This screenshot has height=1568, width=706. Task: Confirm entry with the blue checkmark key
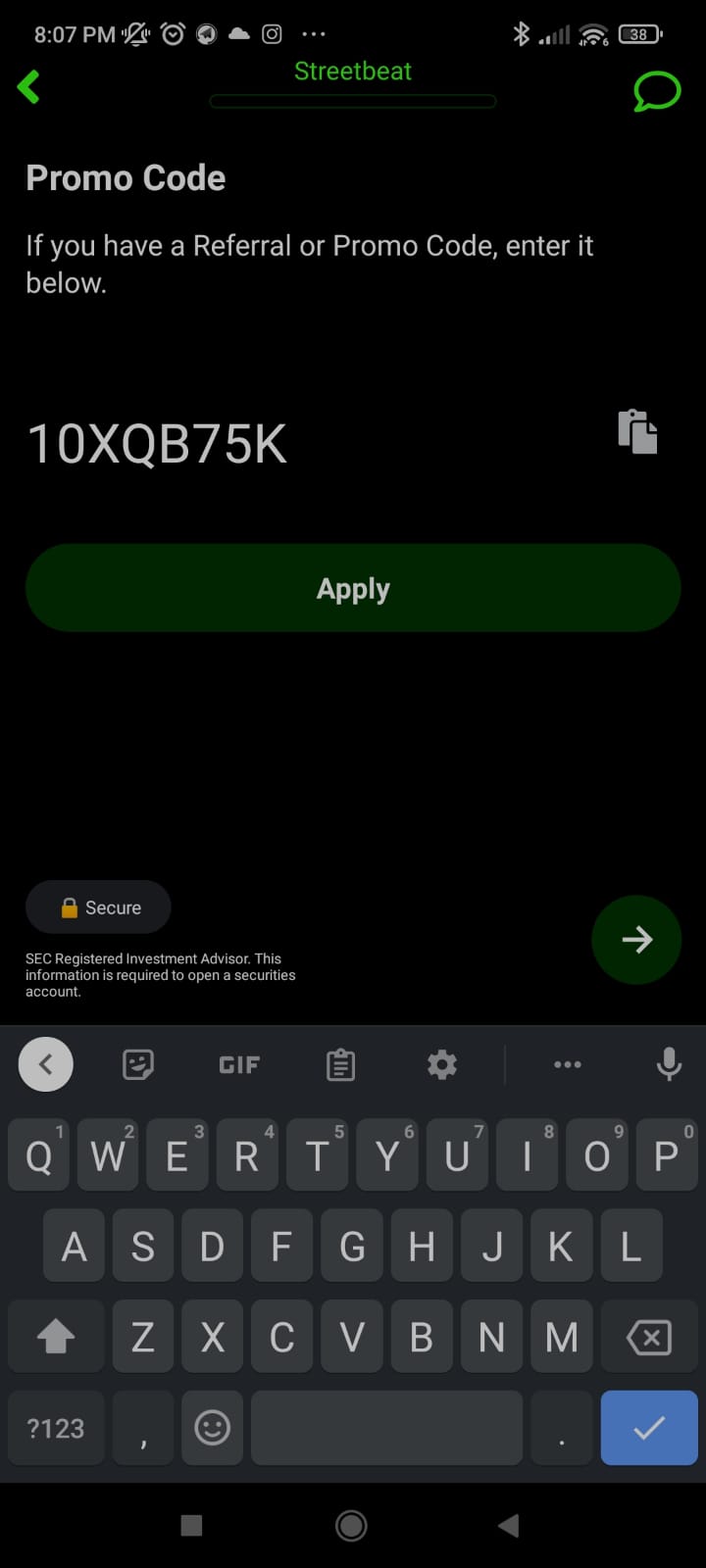[648, 1428]
